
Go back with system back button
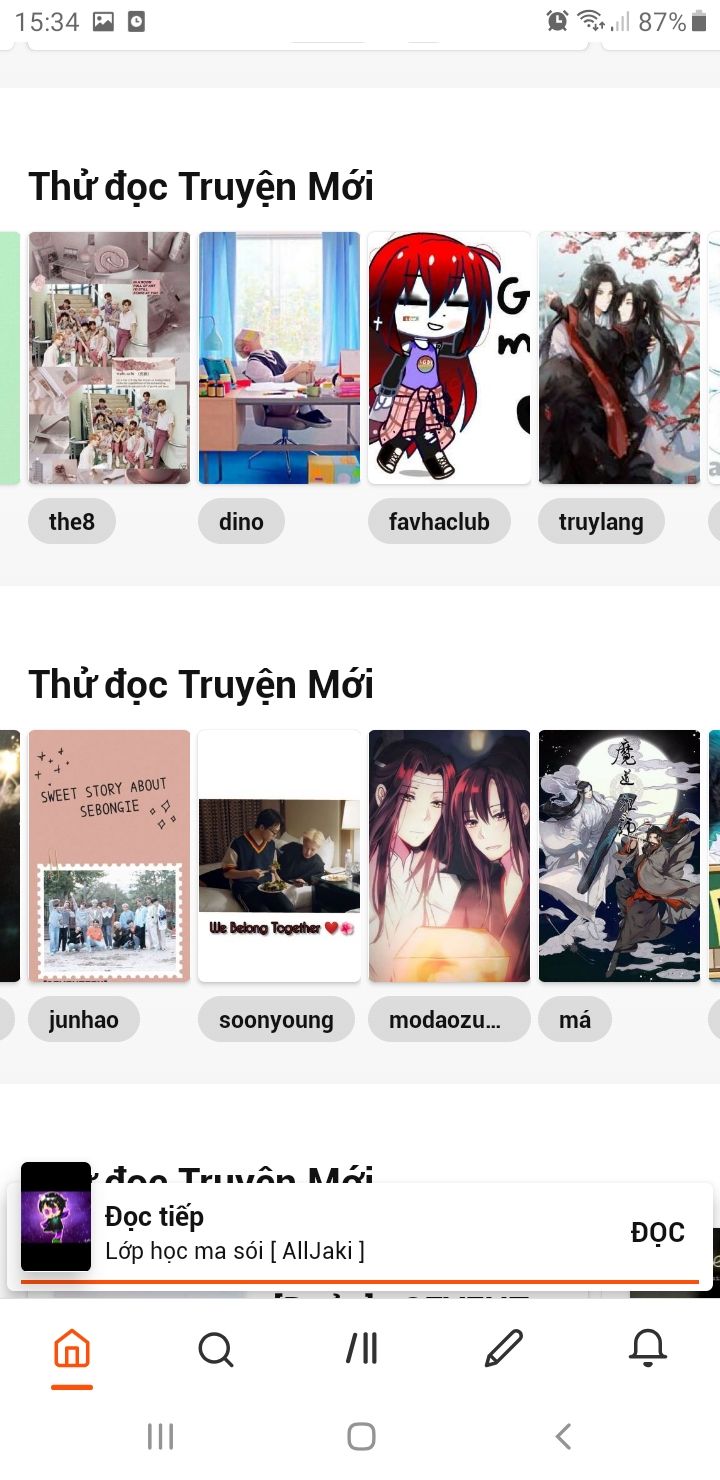tap(563, 1437)
